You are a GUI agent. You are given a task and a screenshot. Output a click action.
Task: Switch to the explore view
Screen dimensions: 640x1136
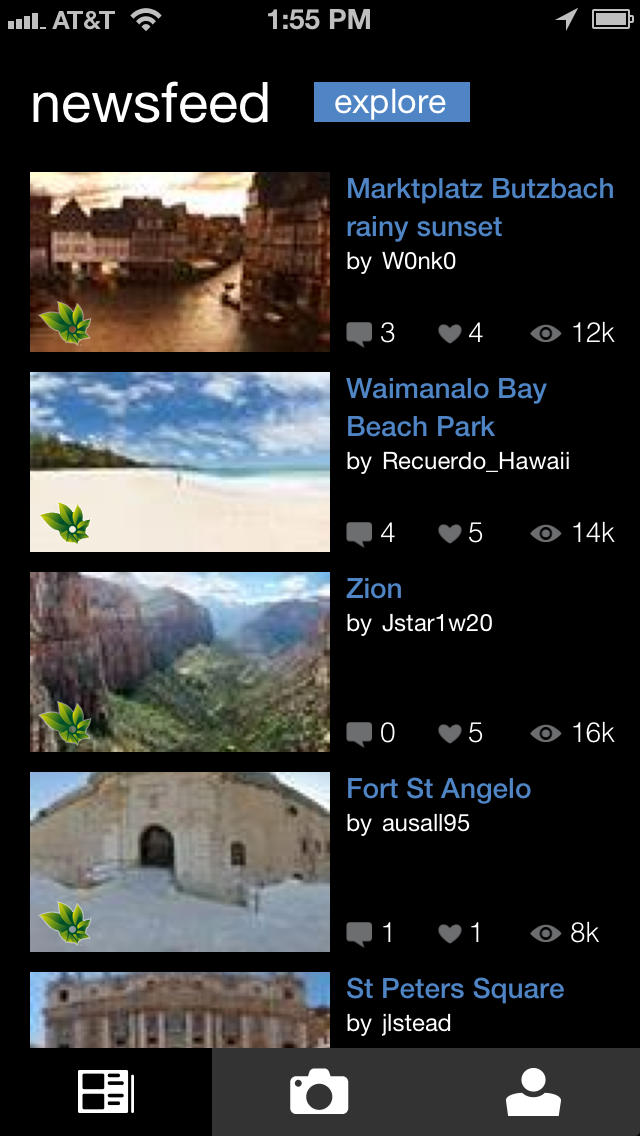391,102
